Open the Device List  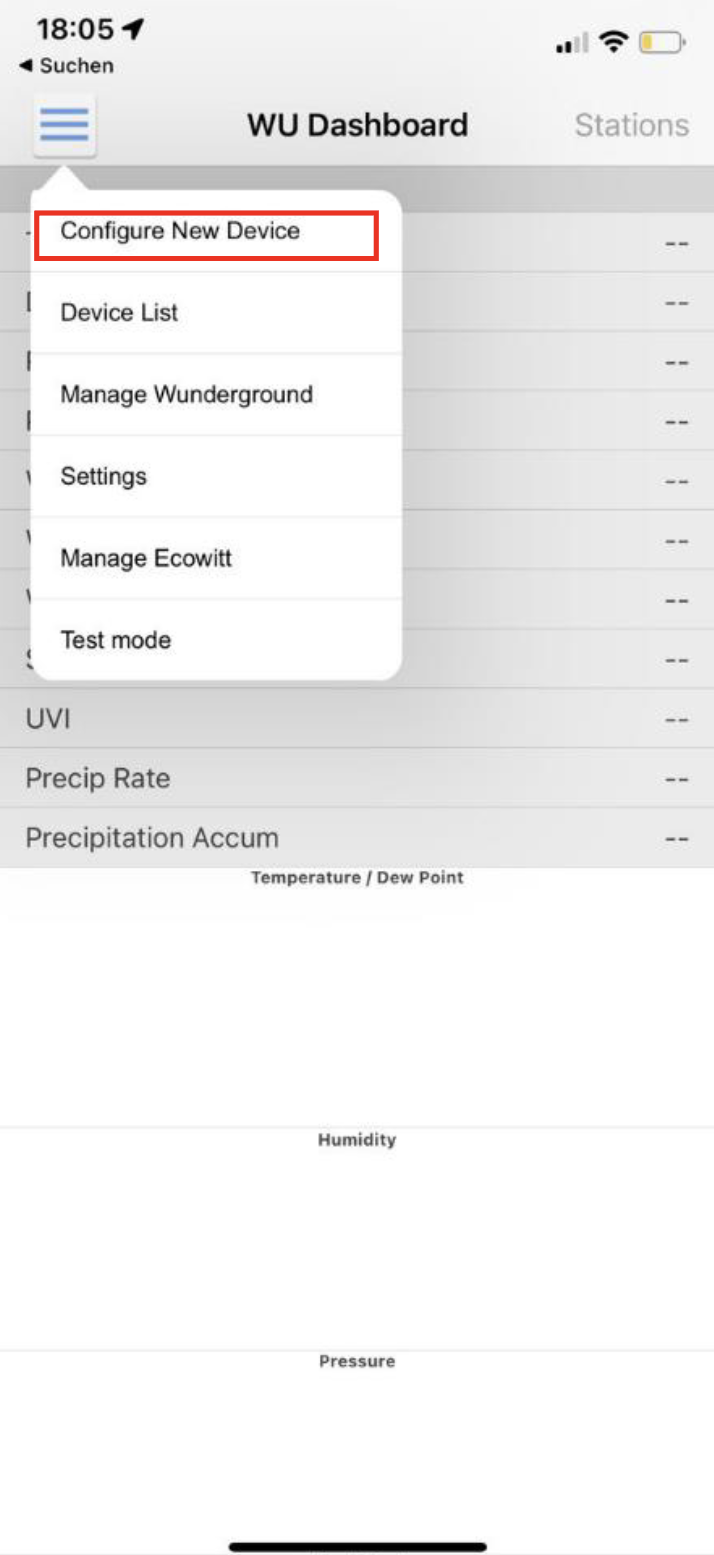click(x=119, y=313)
